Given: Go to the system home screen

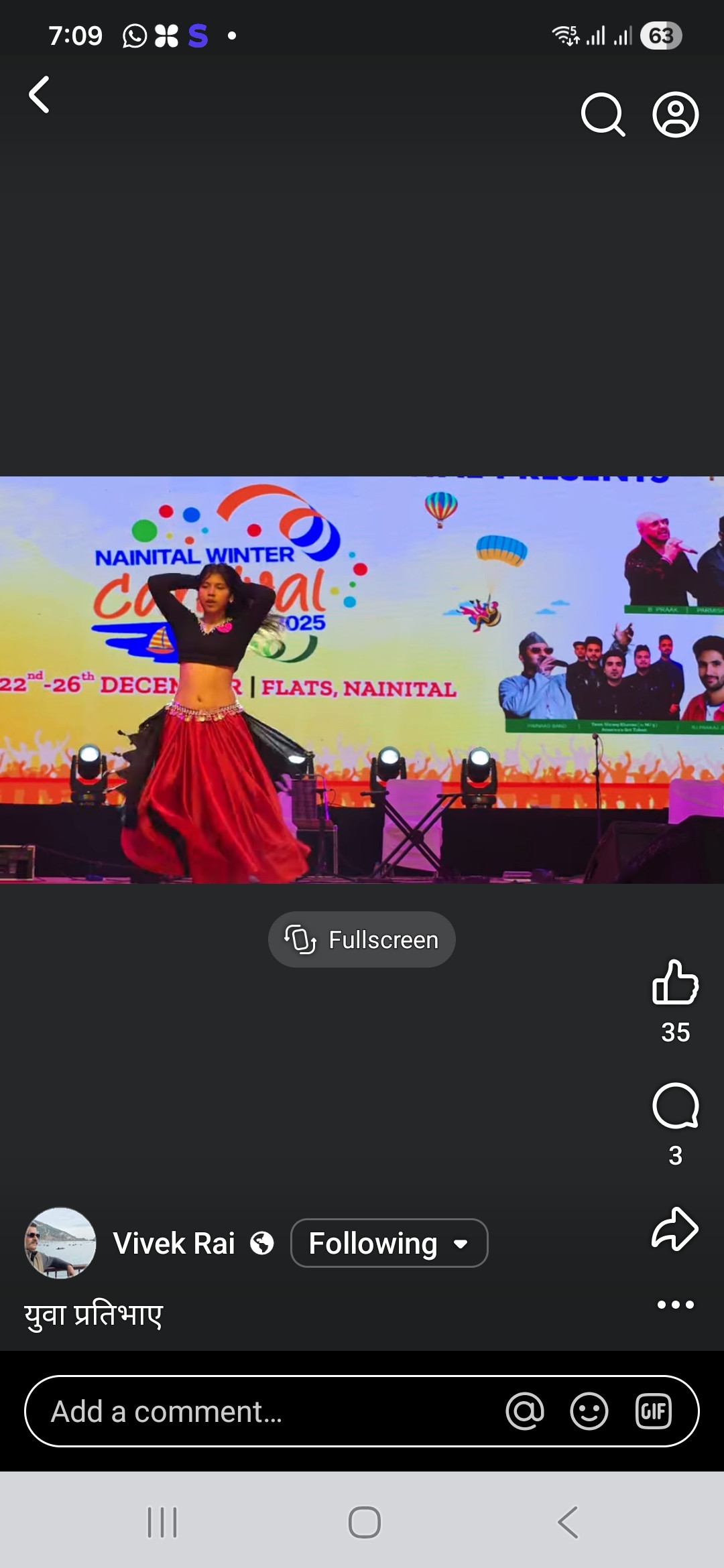Looking at the screenshot, I should click(364, 1522).
